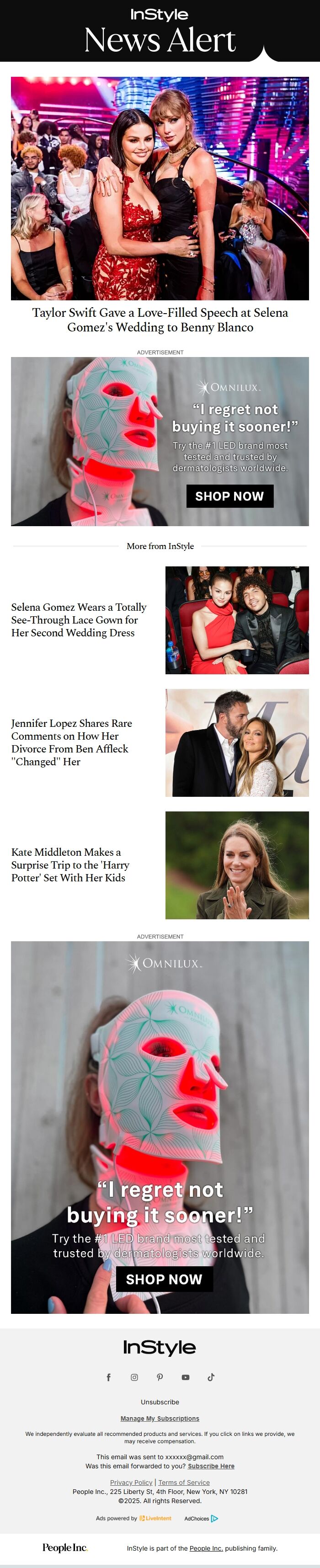Screen dimensions: 320x1568
Task: Tap Shop Now in the bottom Omnilux ad
Action: pyautogui.click(x=164, y=1279)
